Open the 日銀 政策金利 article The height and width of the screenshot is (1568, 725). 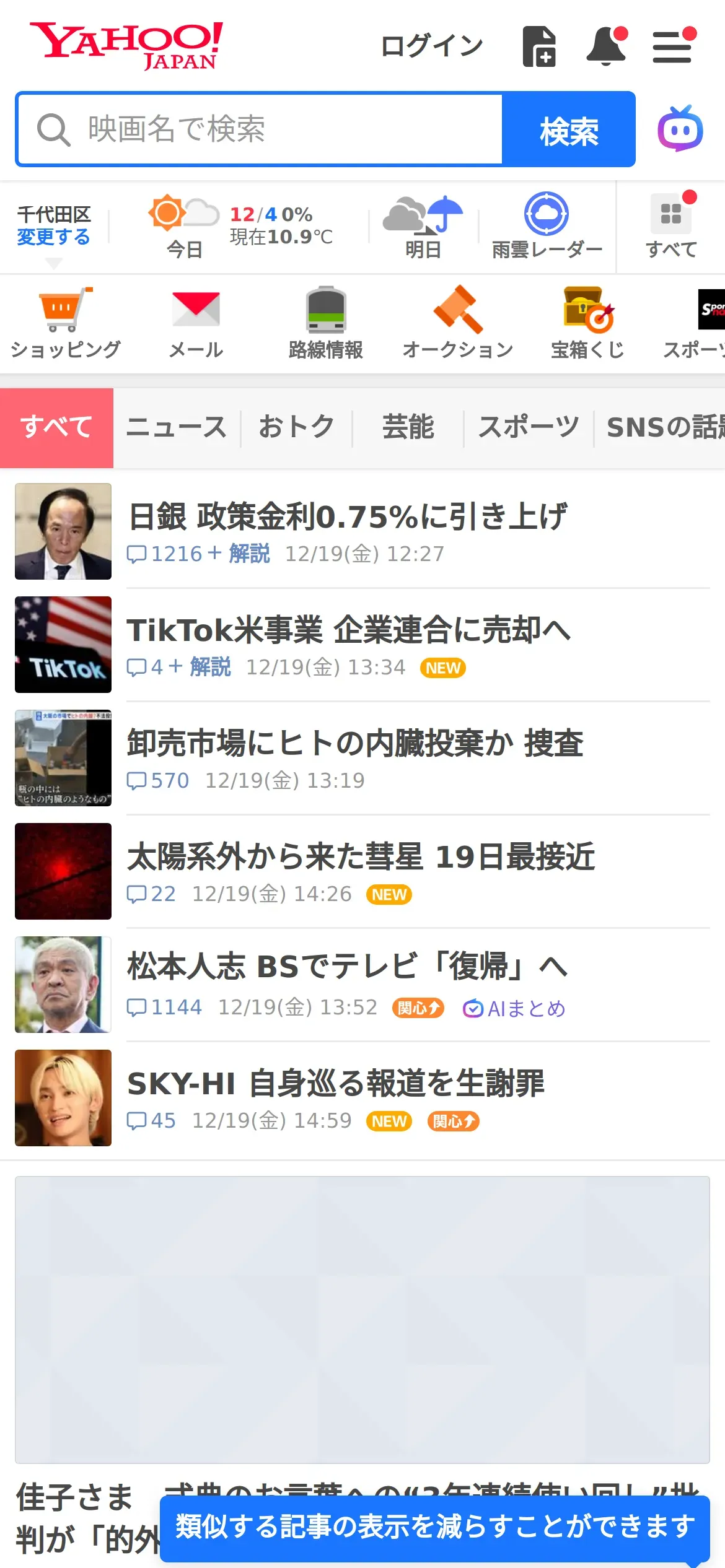point(347,516)
